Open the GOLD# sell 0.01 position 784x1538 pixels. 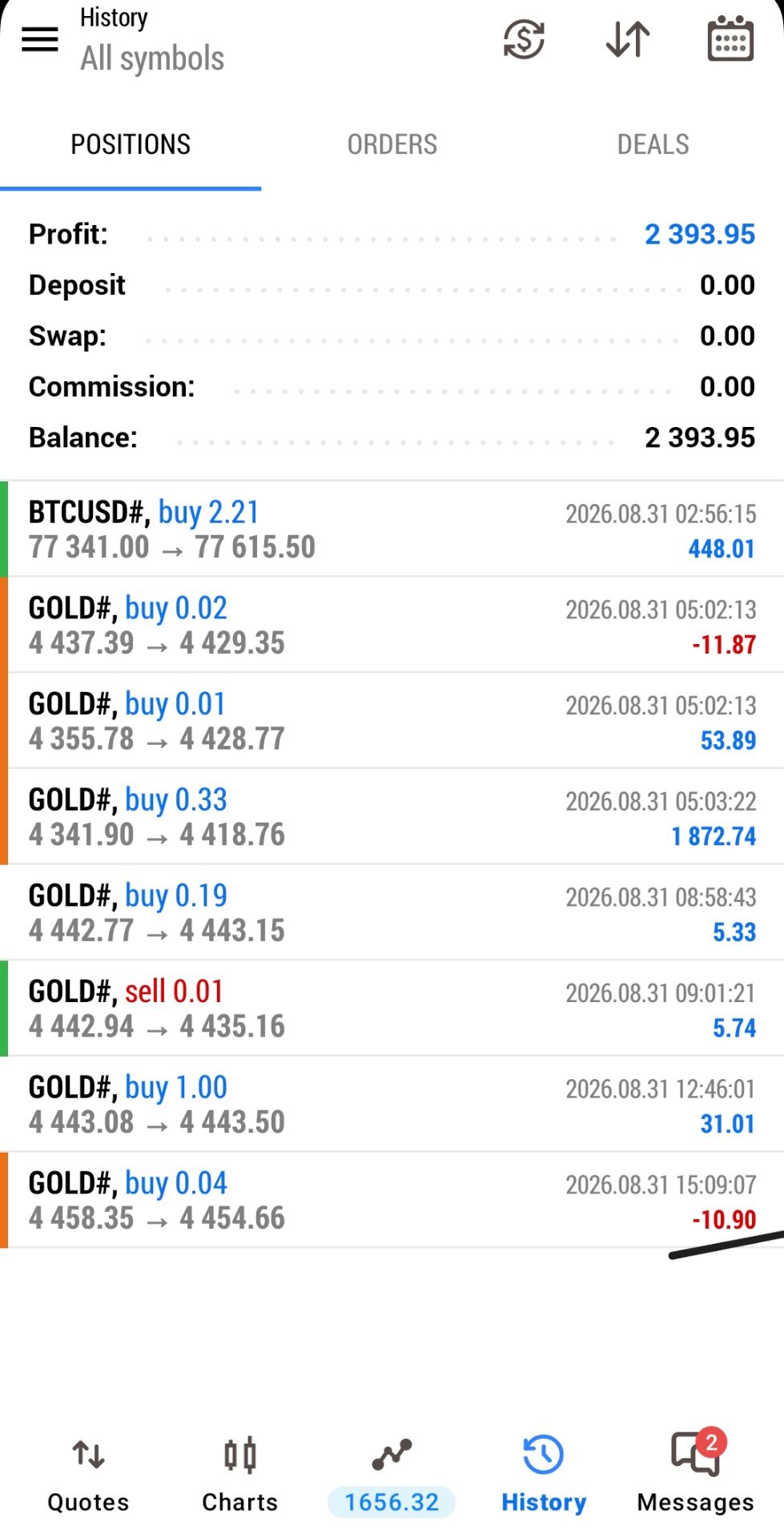pos(392,1009)
